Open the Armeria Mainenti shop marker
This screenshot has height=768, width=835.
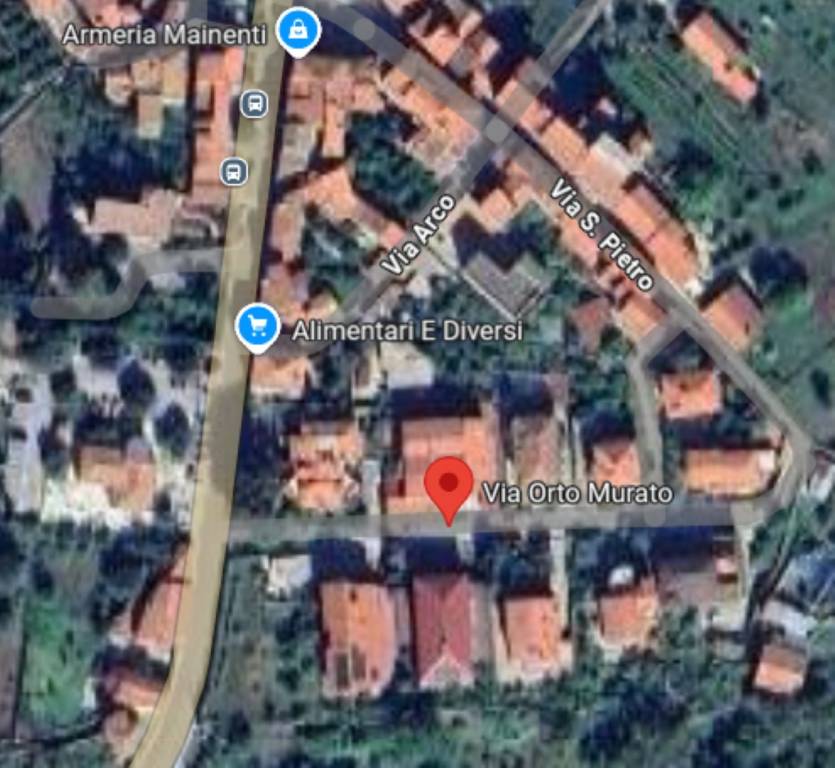coord(298,30)
